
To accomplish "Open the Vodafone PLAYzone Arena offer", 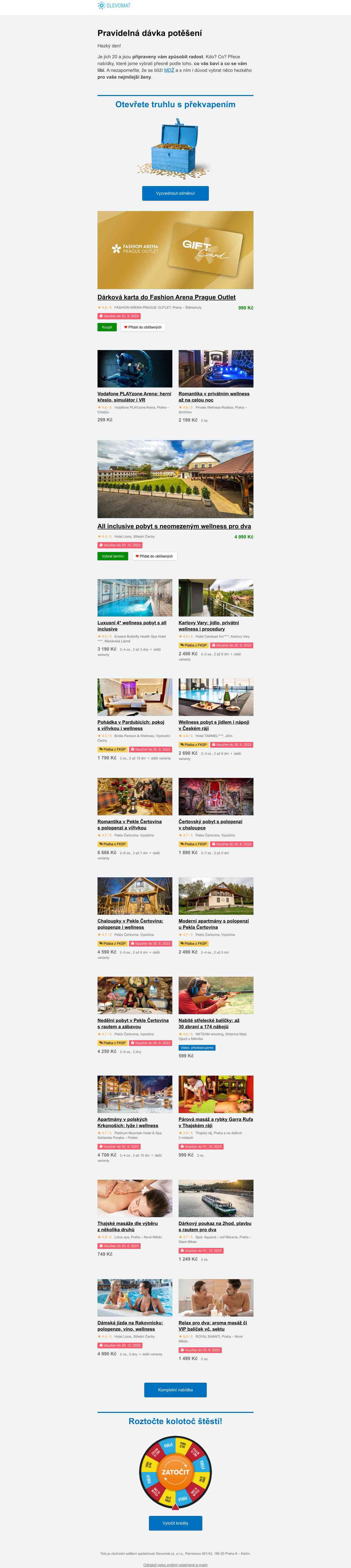I will tap(134, 396).
